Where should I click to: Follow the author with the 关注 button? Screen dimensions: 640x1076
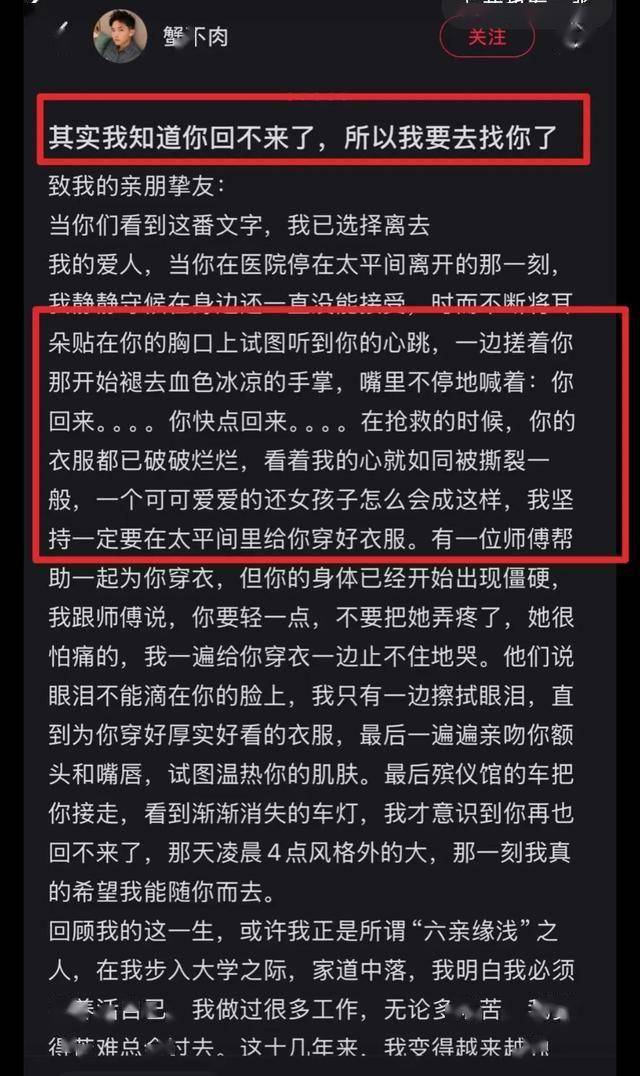tap(487, 37)
